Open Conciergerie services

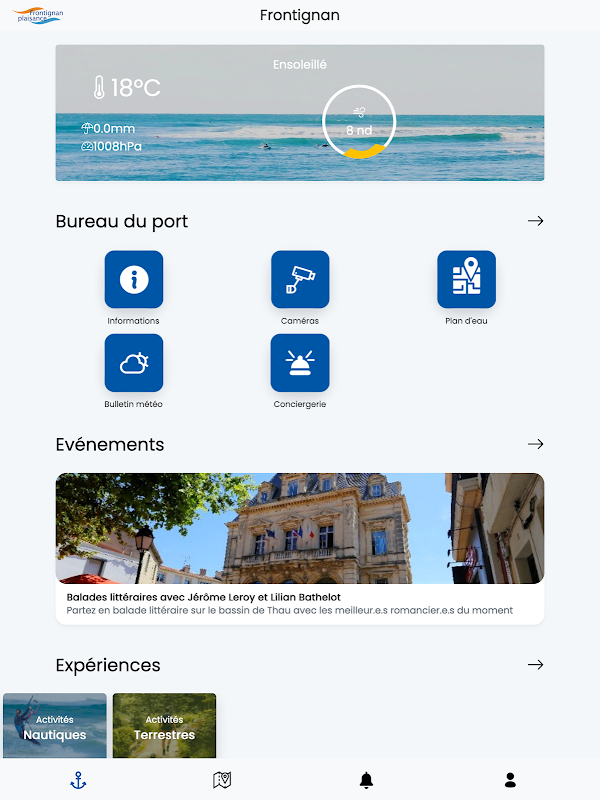click(300, 363)
